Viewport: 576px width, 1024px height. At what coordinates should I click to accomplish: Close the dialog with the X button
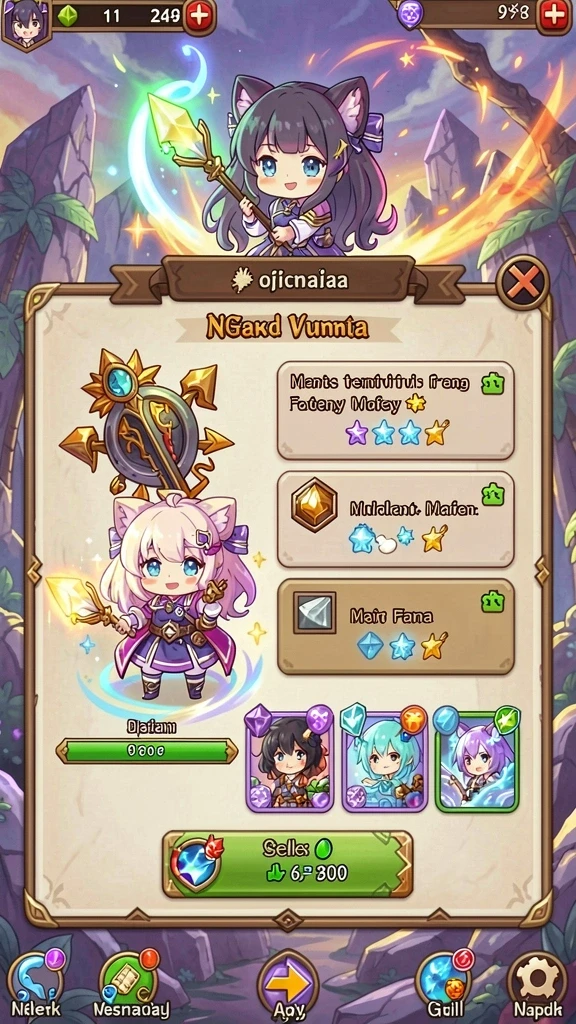522,283
